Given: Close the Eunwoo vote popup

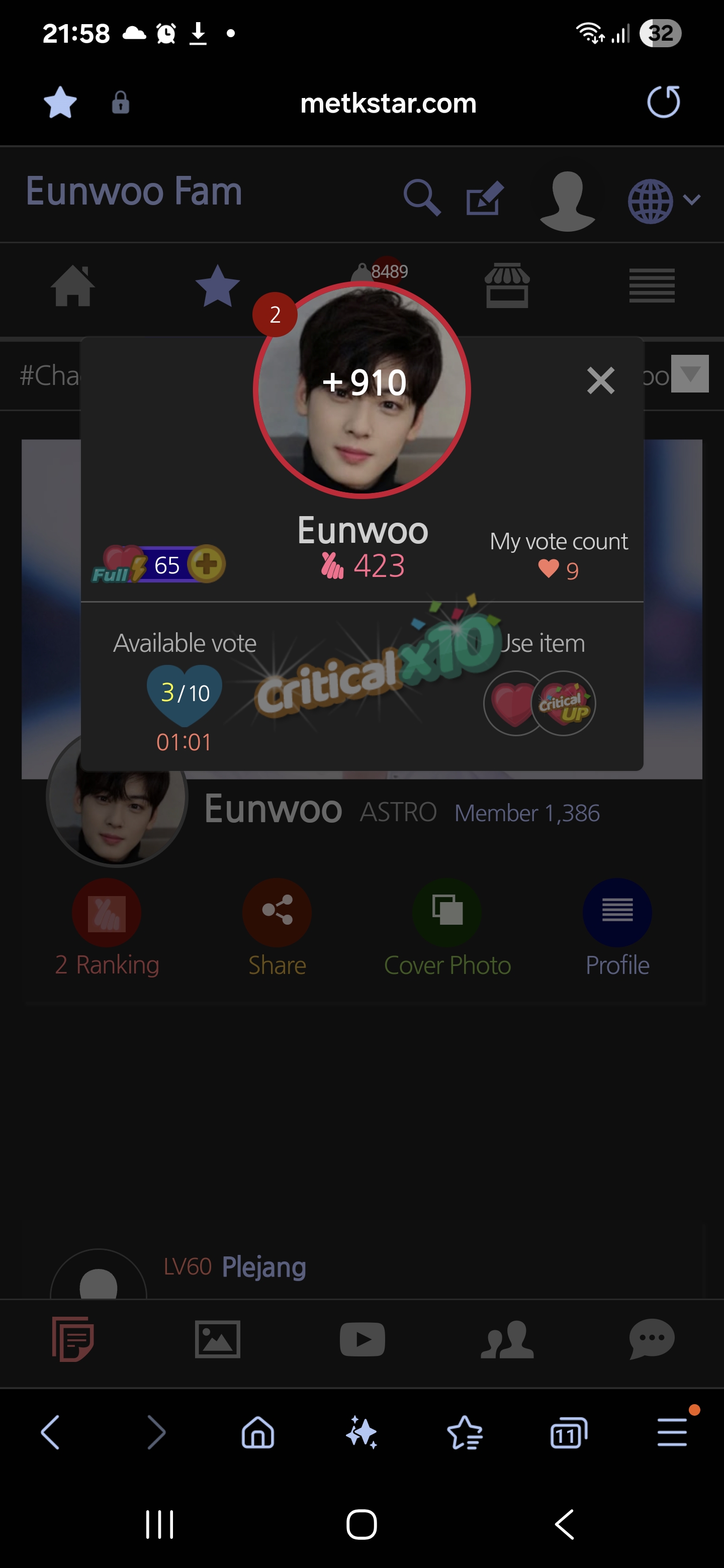Looking at the screenshot, I should 600,380.
